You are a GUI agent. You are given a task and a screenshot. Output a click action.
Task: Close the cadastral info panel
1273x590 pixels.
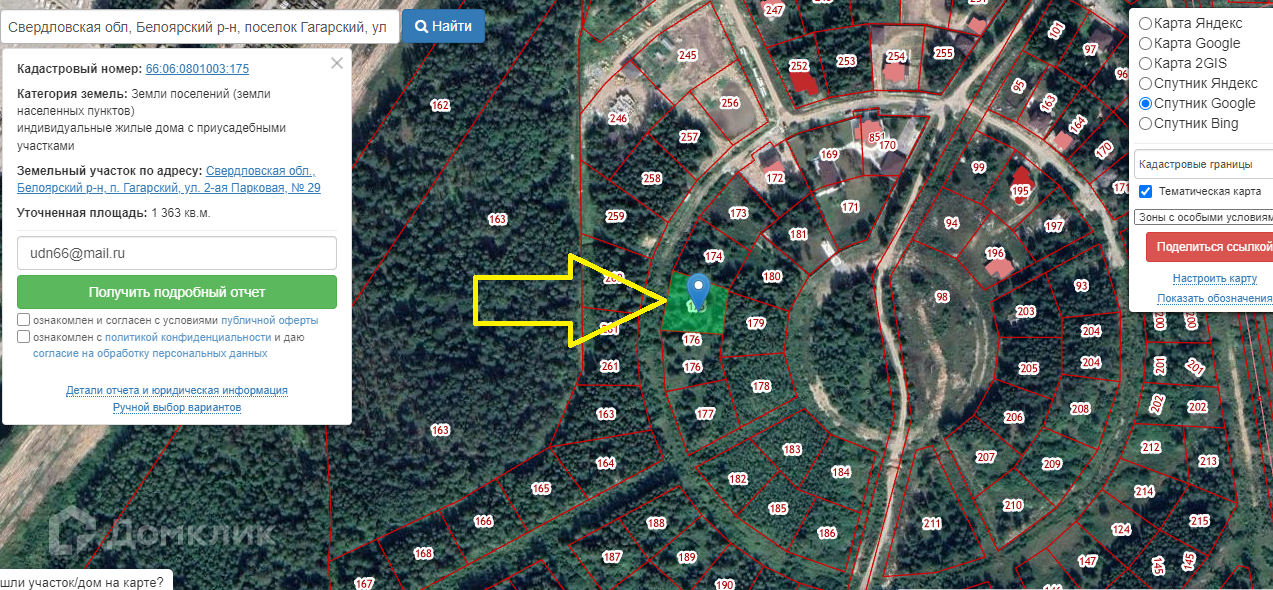(336, 63)
